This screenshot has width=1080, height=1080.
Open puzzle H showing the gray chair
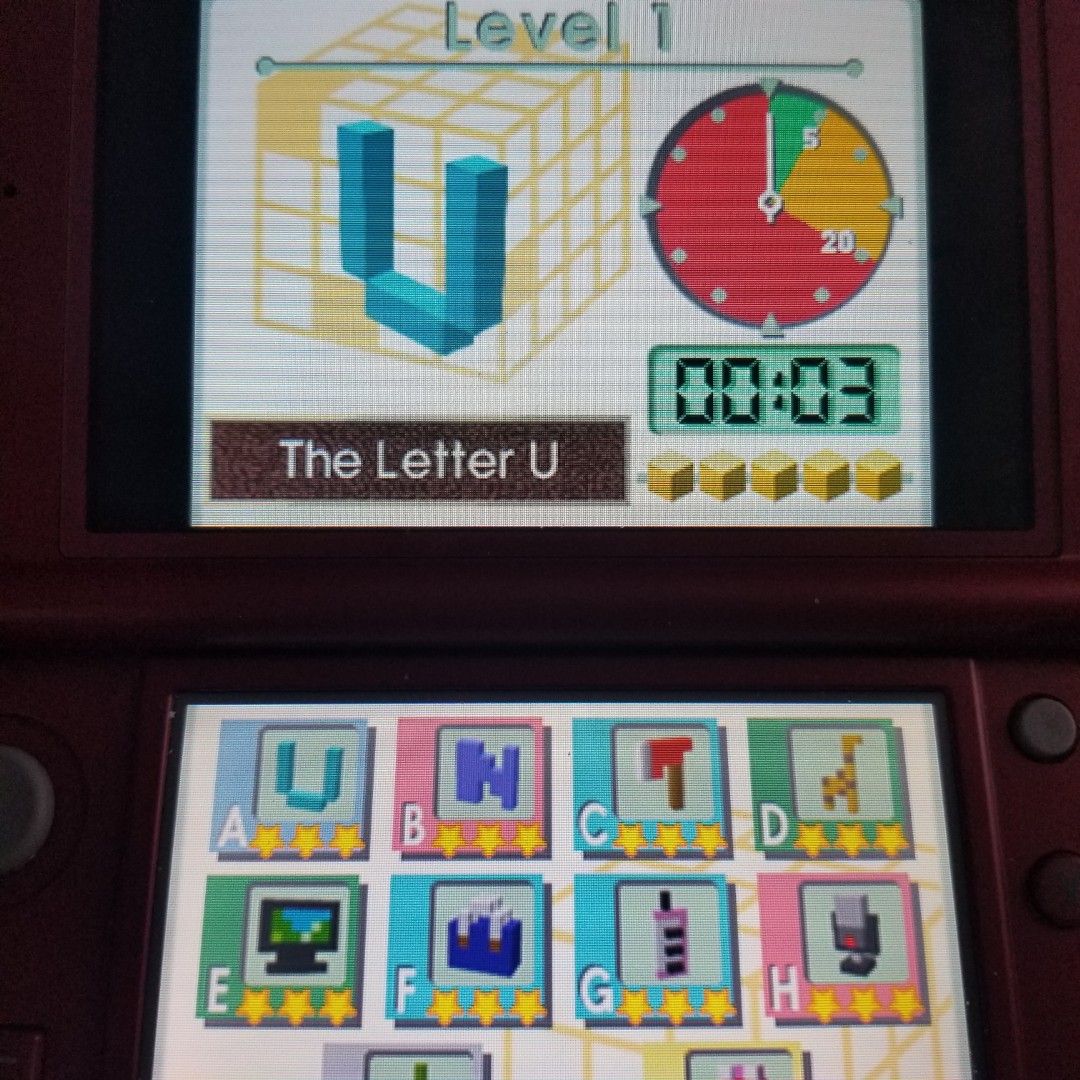click(843, 942)
